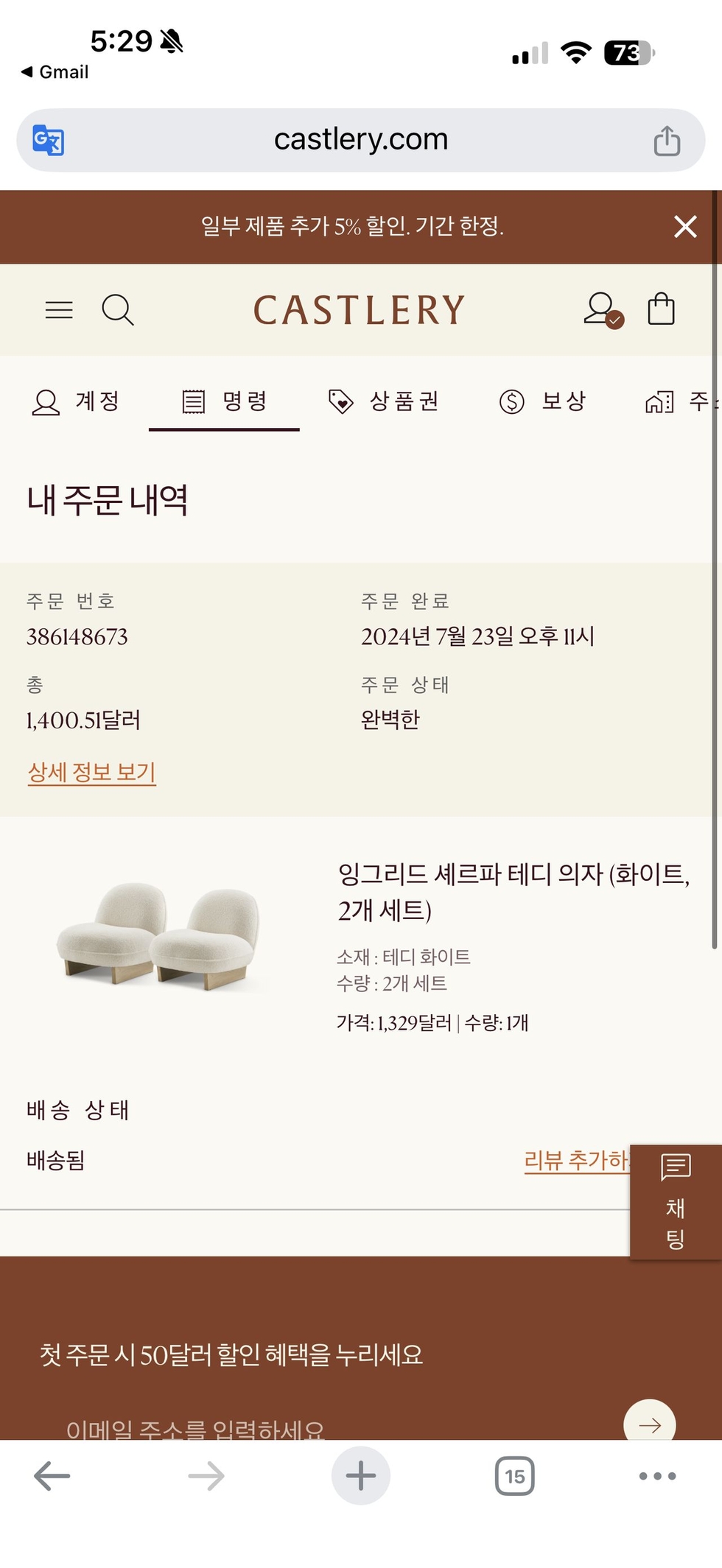
Task: Tap the email address input field
Action: click(295, 1429)
